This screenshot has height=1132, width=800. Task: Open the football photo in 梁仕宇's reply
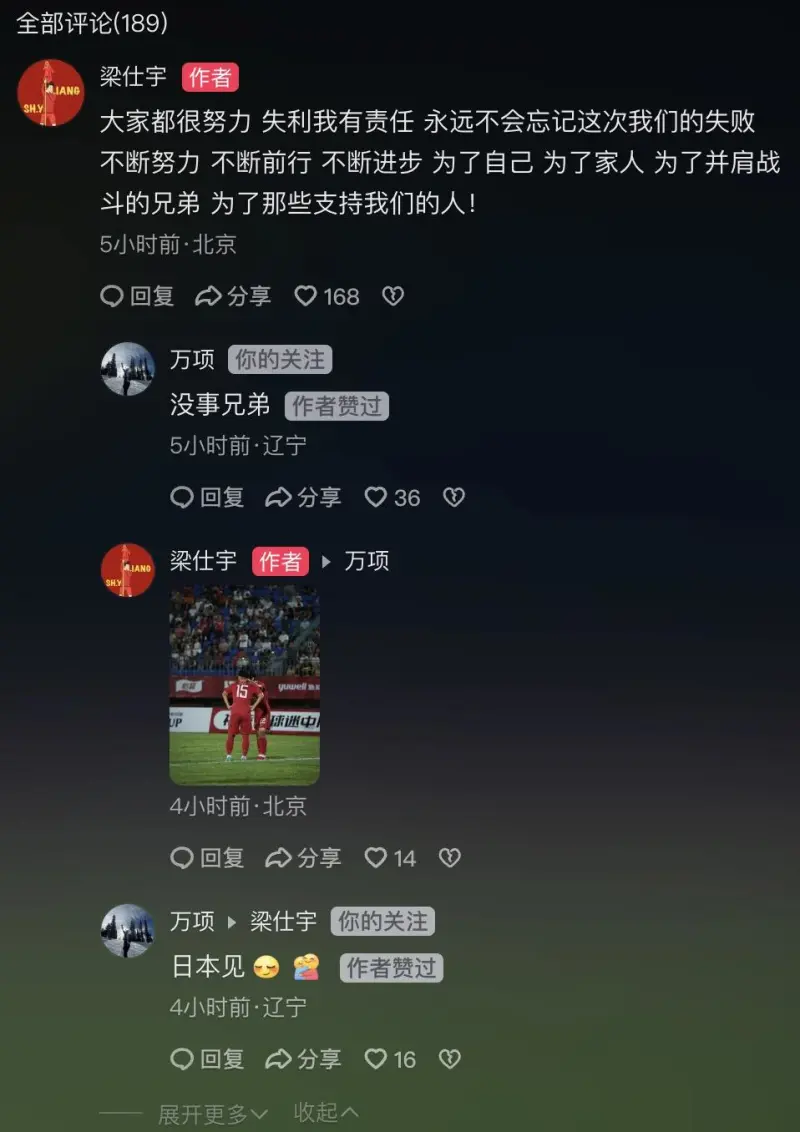244,685
